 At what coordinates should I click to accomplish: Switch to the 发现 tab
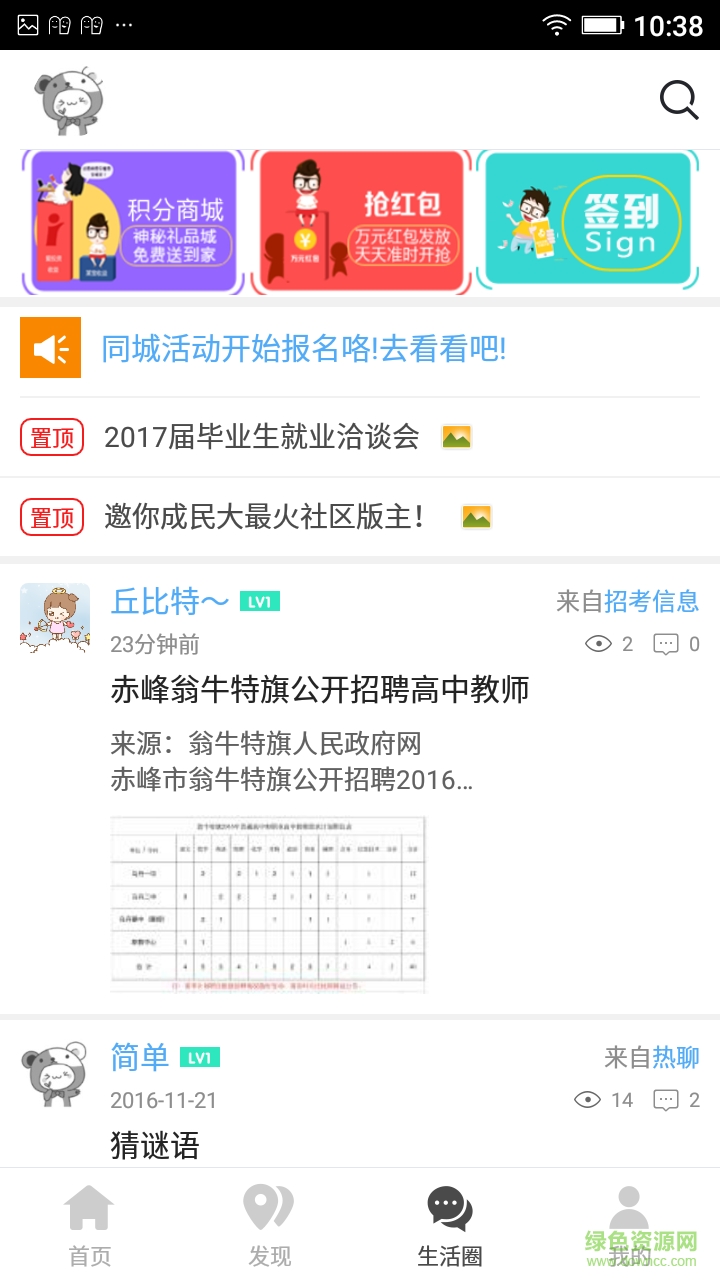click(270, 1225)
